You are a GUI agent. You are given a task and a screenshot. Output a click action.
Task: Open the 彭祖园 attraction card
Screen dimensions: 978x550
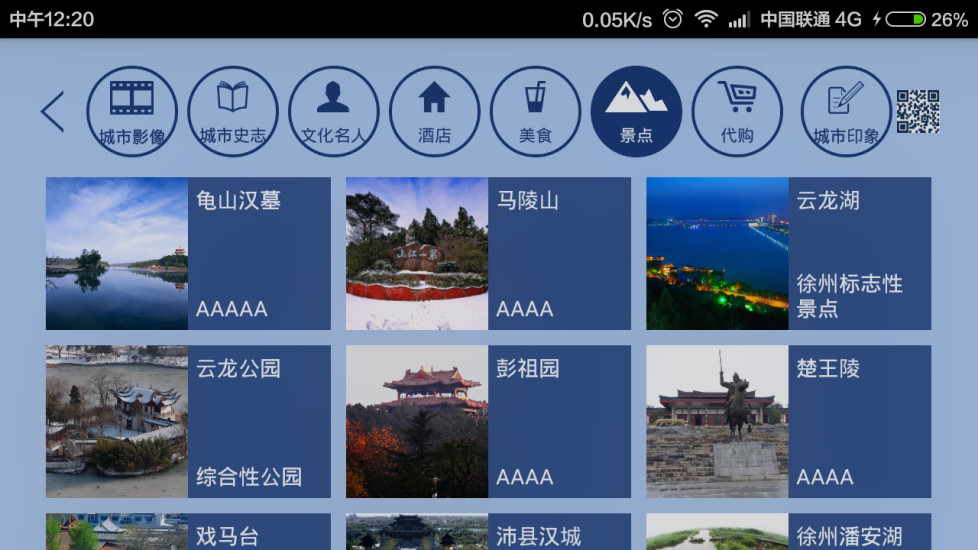488,421
